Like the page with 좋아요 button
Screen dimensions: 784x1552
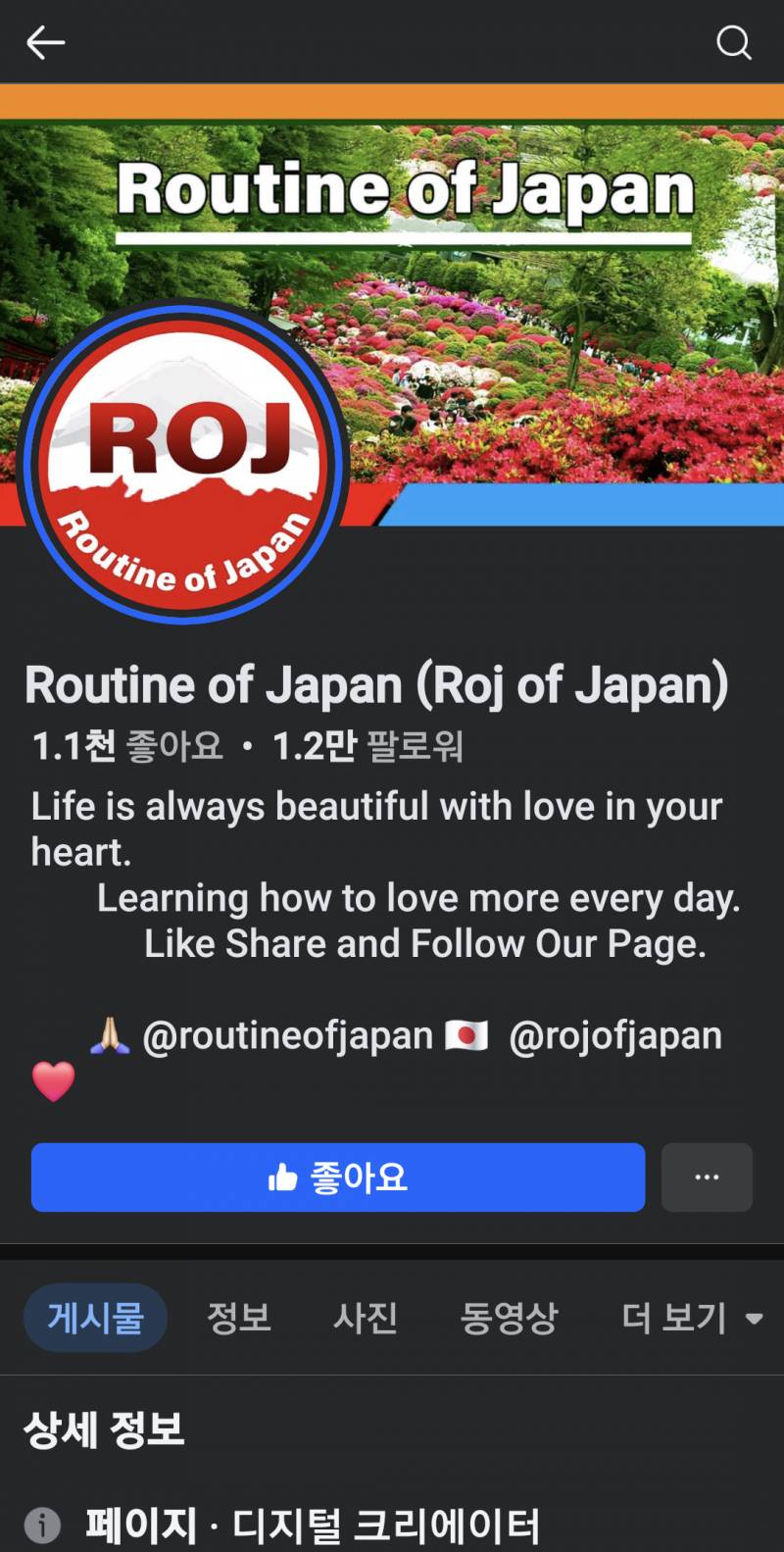tap(338, 1177)
